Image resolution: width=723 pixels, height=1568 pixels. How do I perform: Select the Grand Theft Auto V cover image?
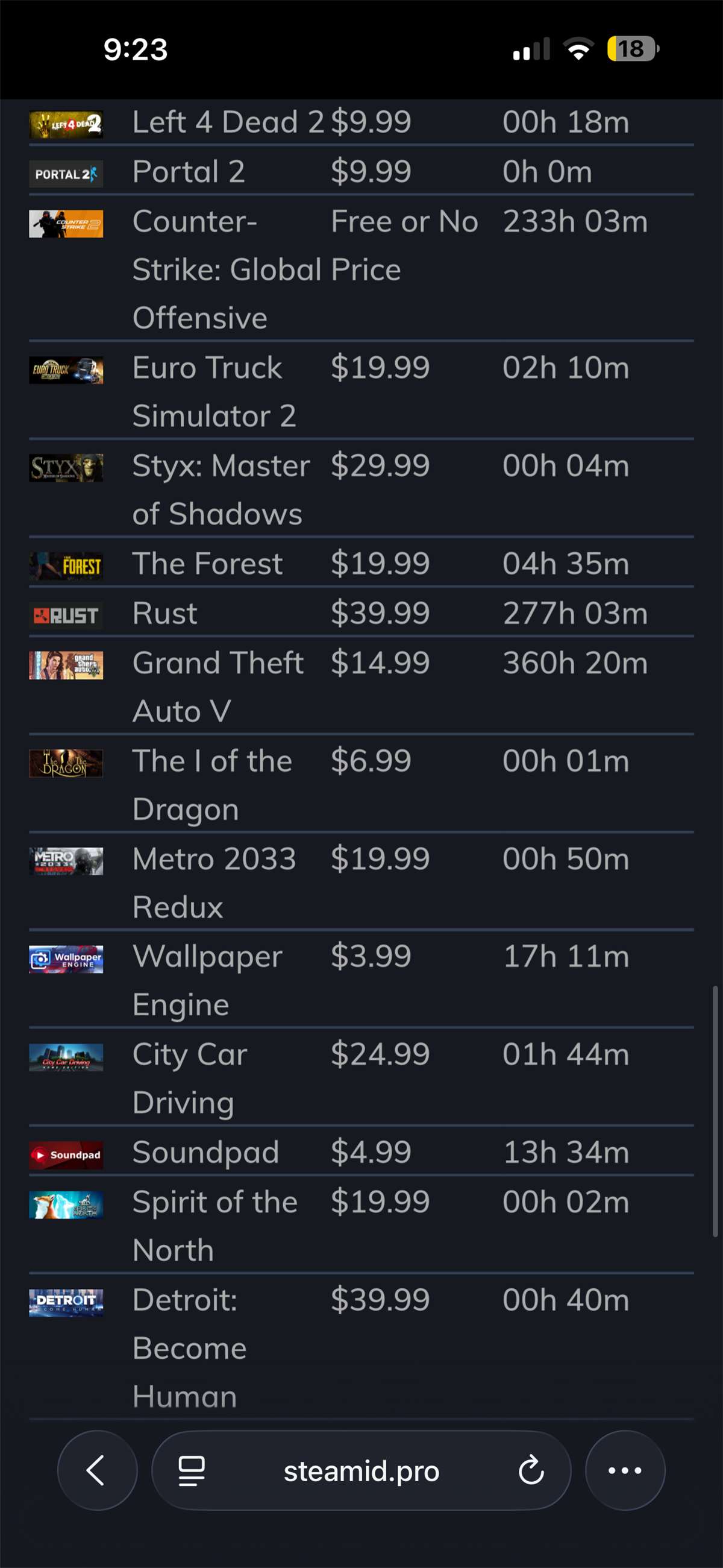click(66, 666)
